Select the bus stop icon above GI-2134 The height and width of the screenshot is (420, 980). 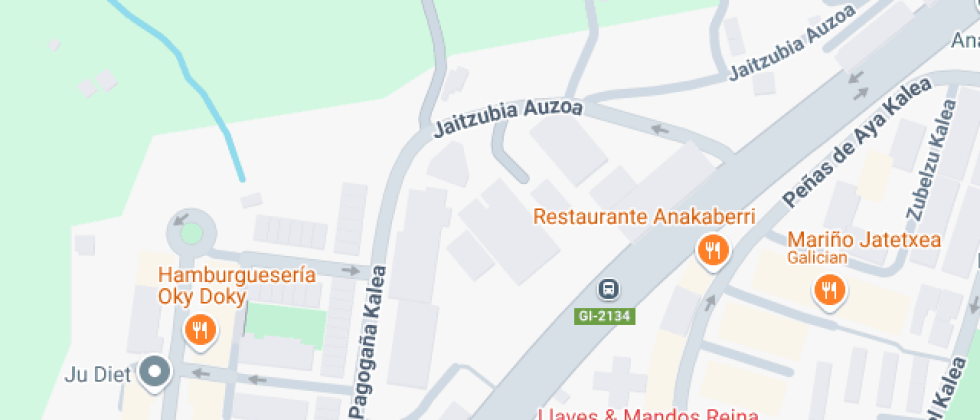[x=607, y=290]
